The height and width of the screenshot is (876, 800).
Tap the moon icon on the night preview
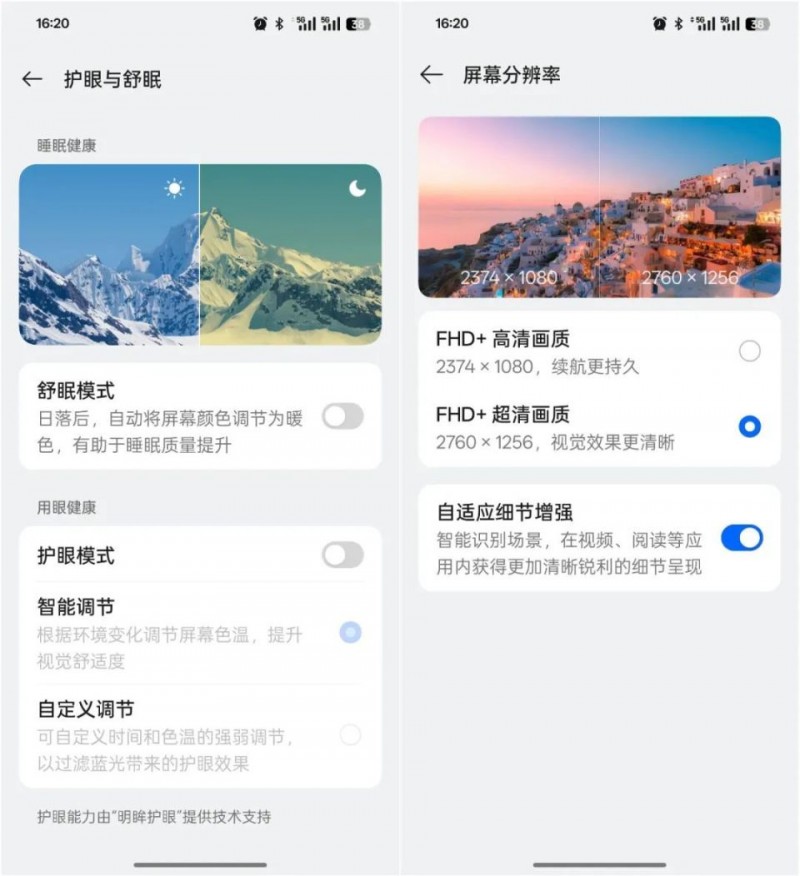pos(359,189)
